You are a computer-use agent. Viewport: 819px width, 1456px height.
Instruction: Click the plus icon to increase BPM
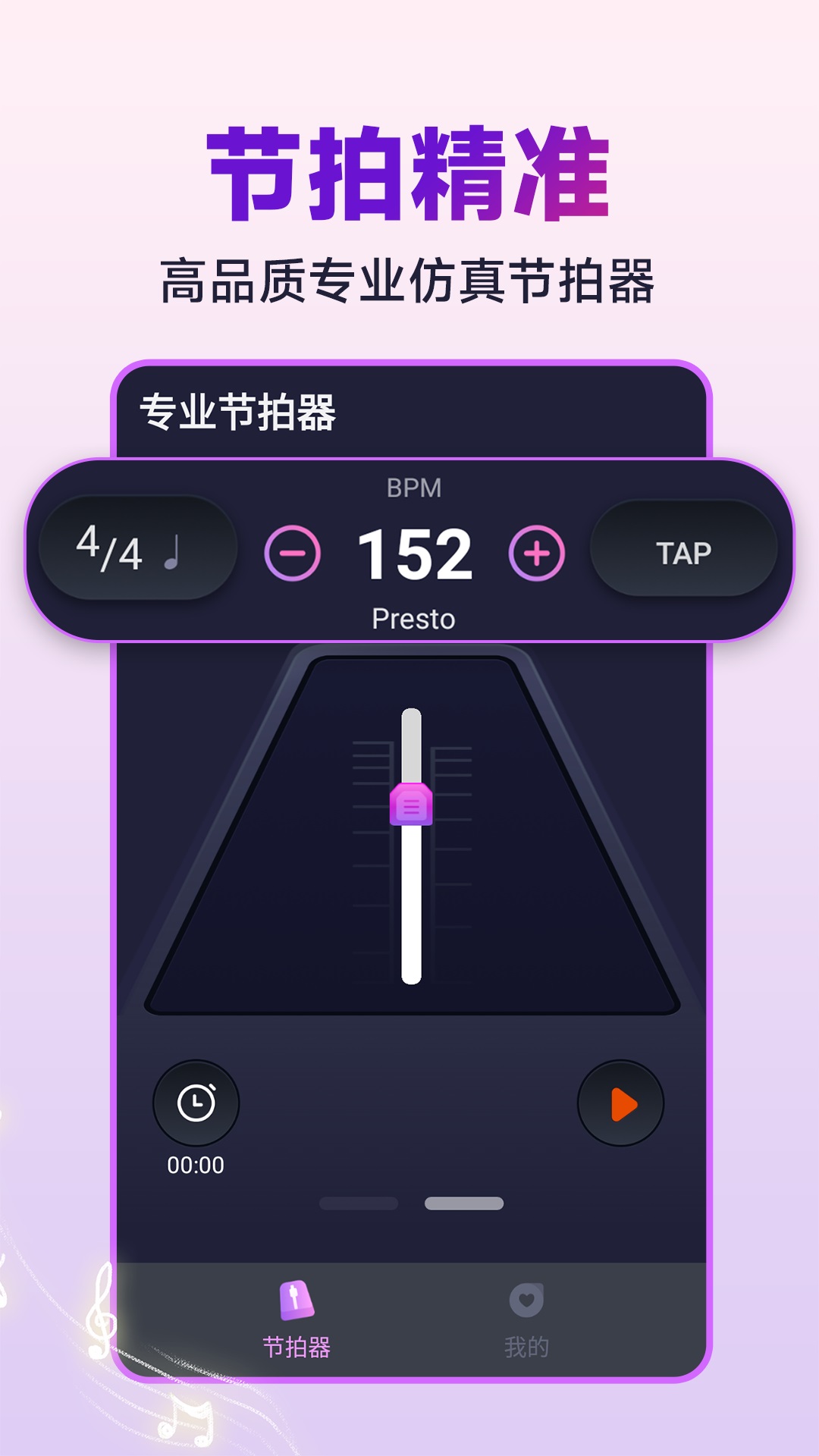[x=535, y=554]
